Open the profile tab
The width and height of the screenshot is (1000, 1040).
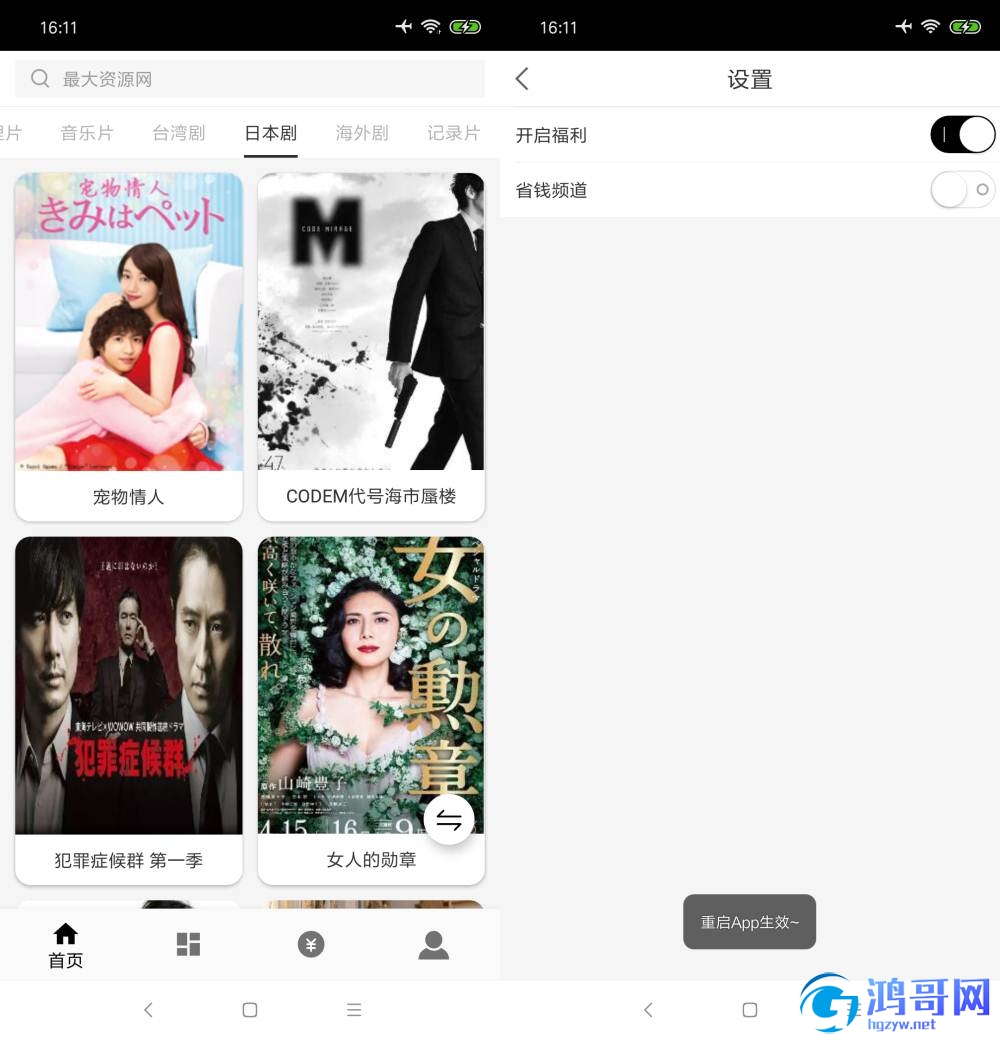pyautogui.click(x=433, y=944)
